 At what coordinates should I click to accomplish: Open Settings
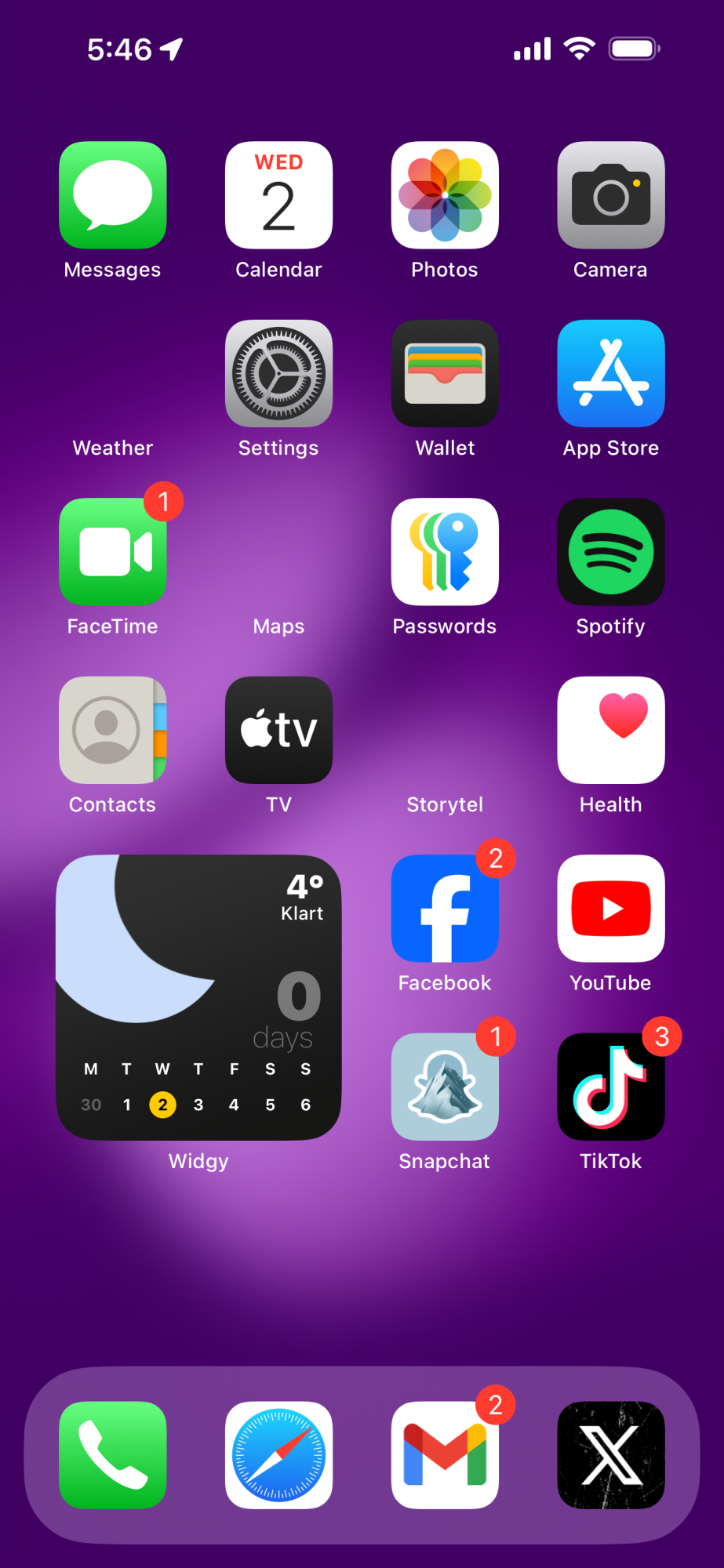pos(278,373)
